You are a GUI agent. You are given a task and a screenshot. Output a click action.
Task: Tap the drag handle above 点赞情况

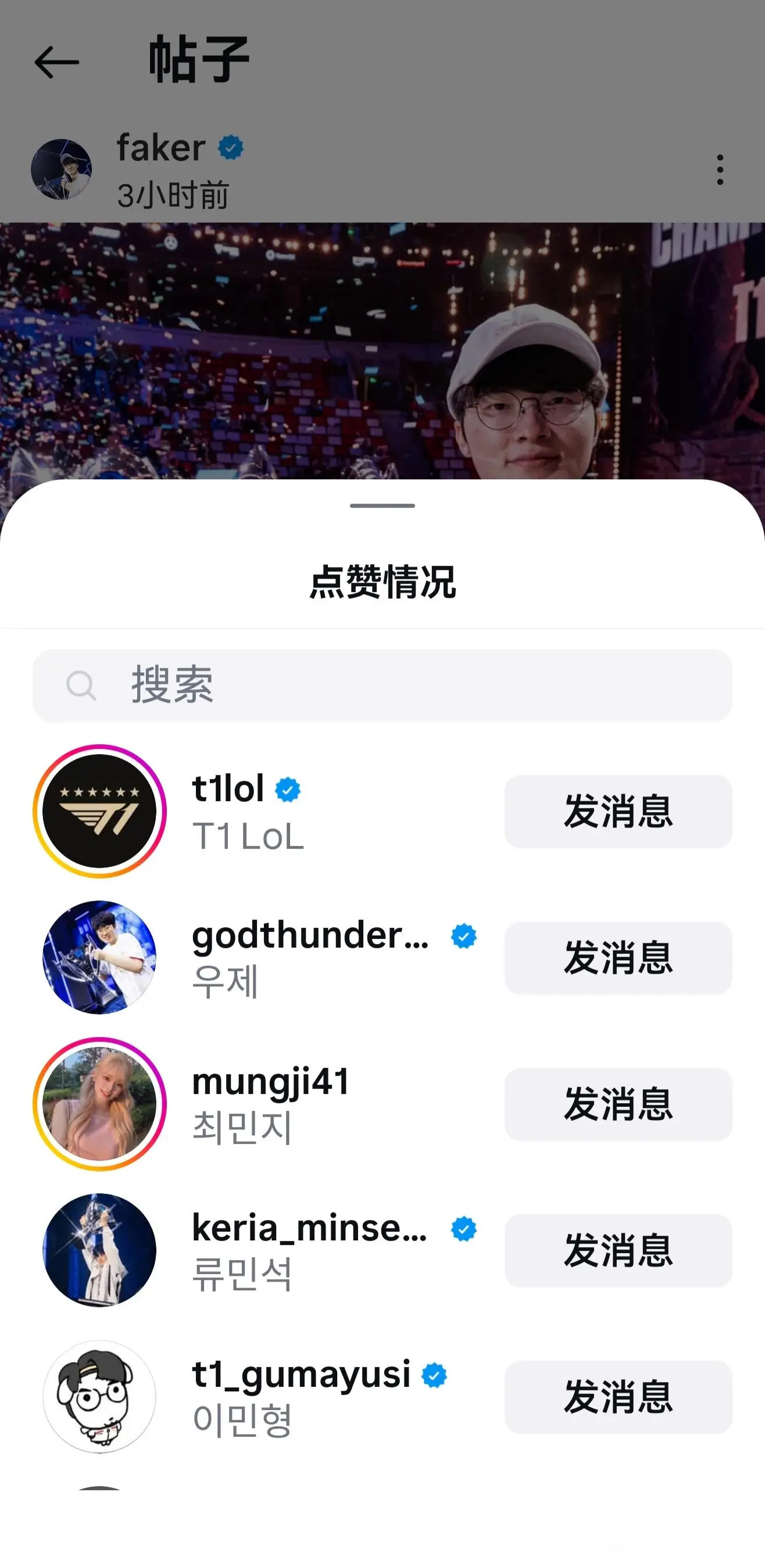coord(382,504)
